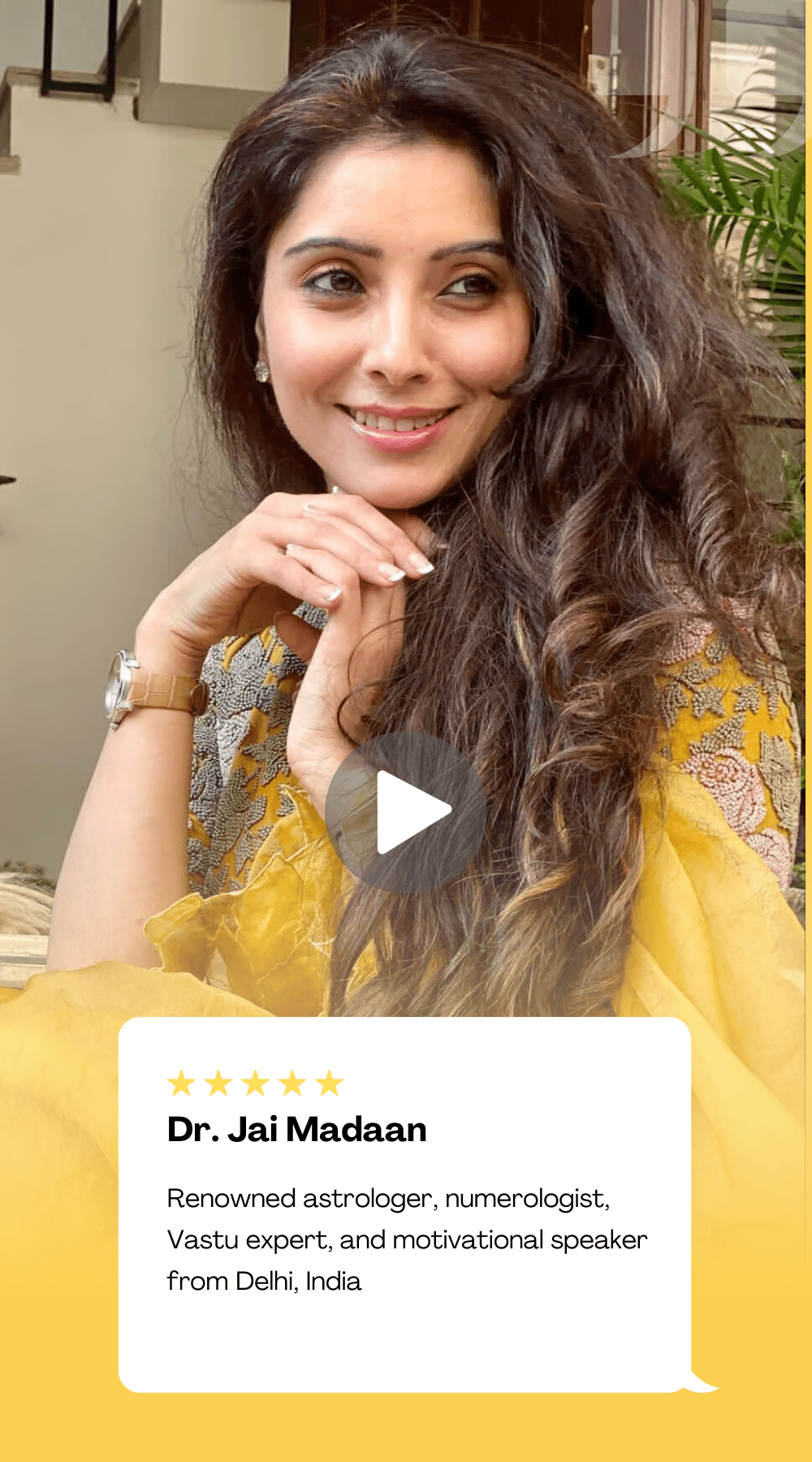Image resolution: width=812 pixels, height=1462 pixels.
Task: Play Dr. Jai Madaan's testimonial video
Action: (x=406, y=811)
